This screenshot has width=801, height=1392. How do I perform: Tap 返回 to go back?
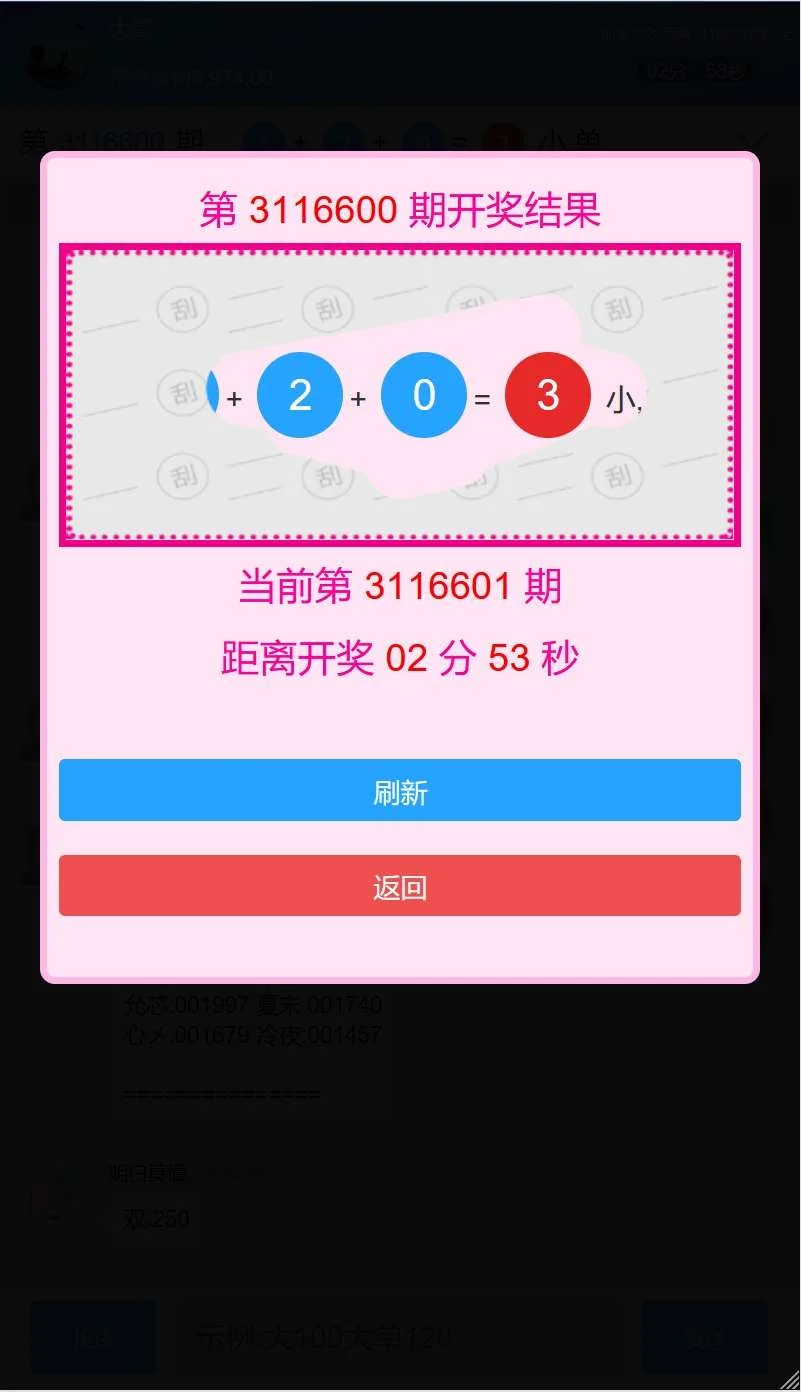coord(400,886)
